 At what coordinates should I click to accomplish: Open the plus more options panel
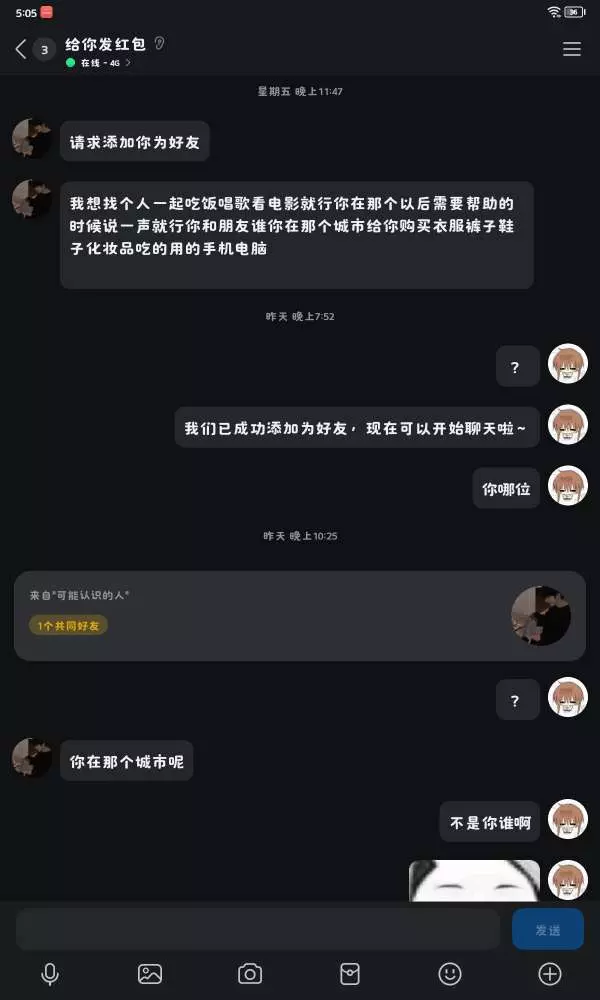pos(550,974)
